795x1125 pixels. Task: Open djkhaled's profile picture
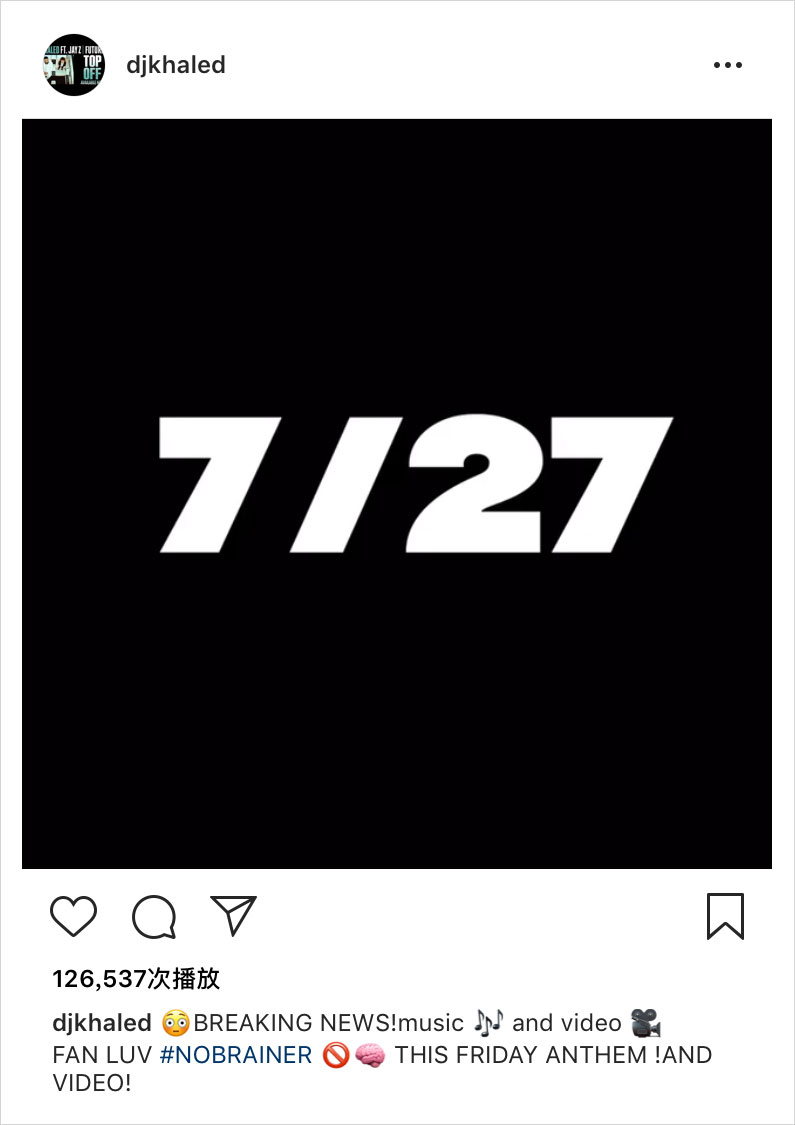(73, 65)
